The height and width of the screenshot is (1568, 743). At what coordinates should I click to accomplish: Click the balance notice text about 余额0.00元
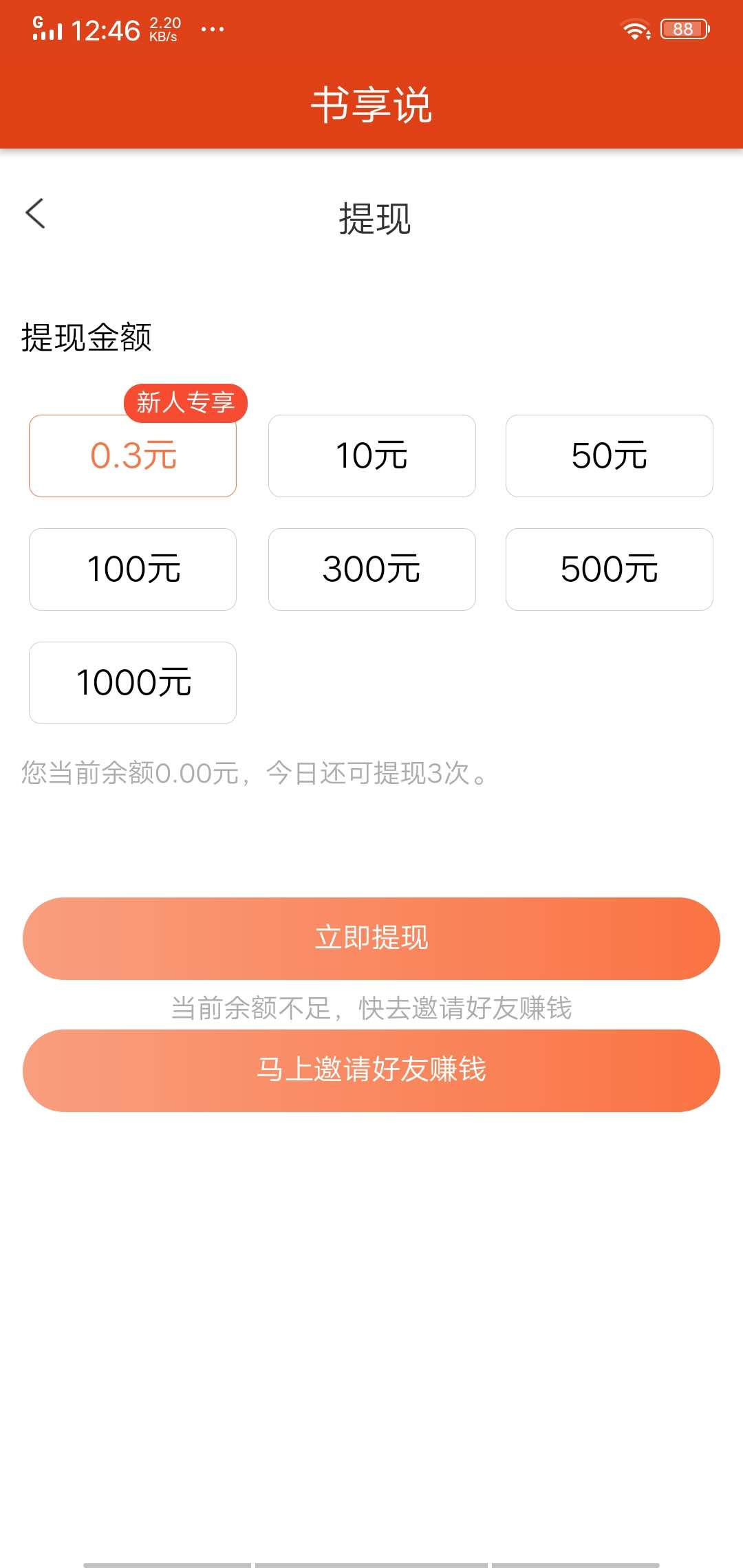pos(252,774)
